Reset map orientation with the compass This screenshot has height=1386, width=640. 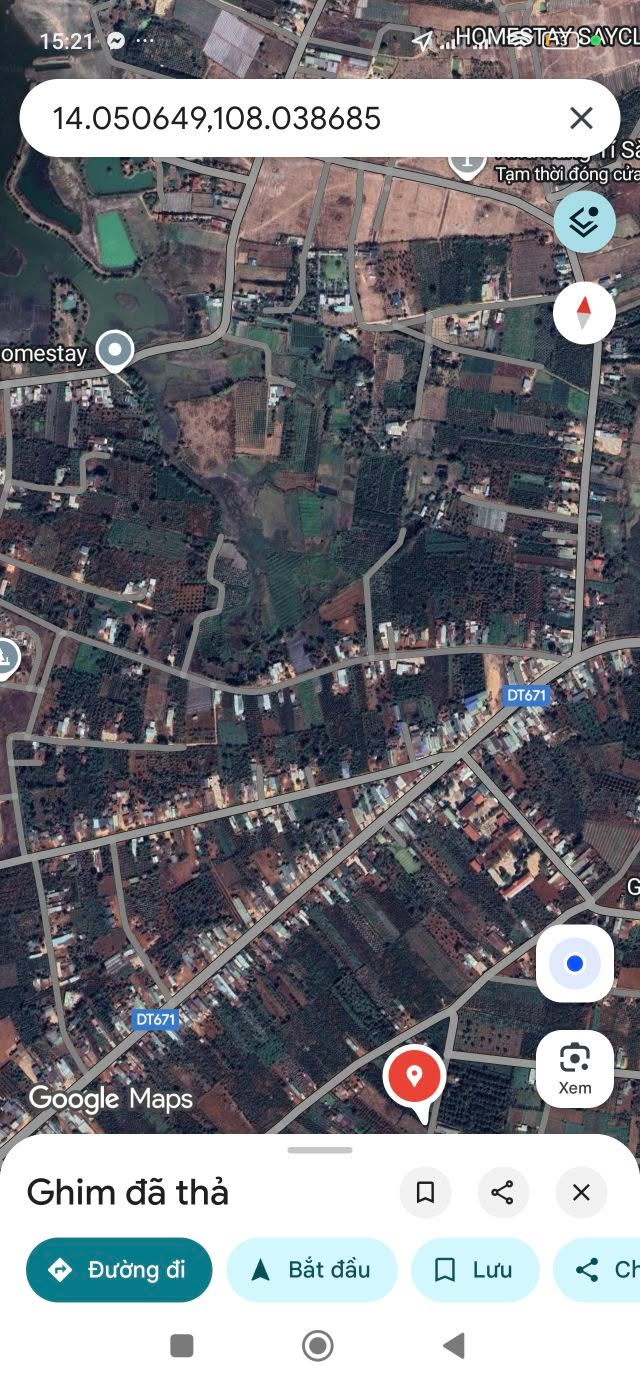pos(584,313)
